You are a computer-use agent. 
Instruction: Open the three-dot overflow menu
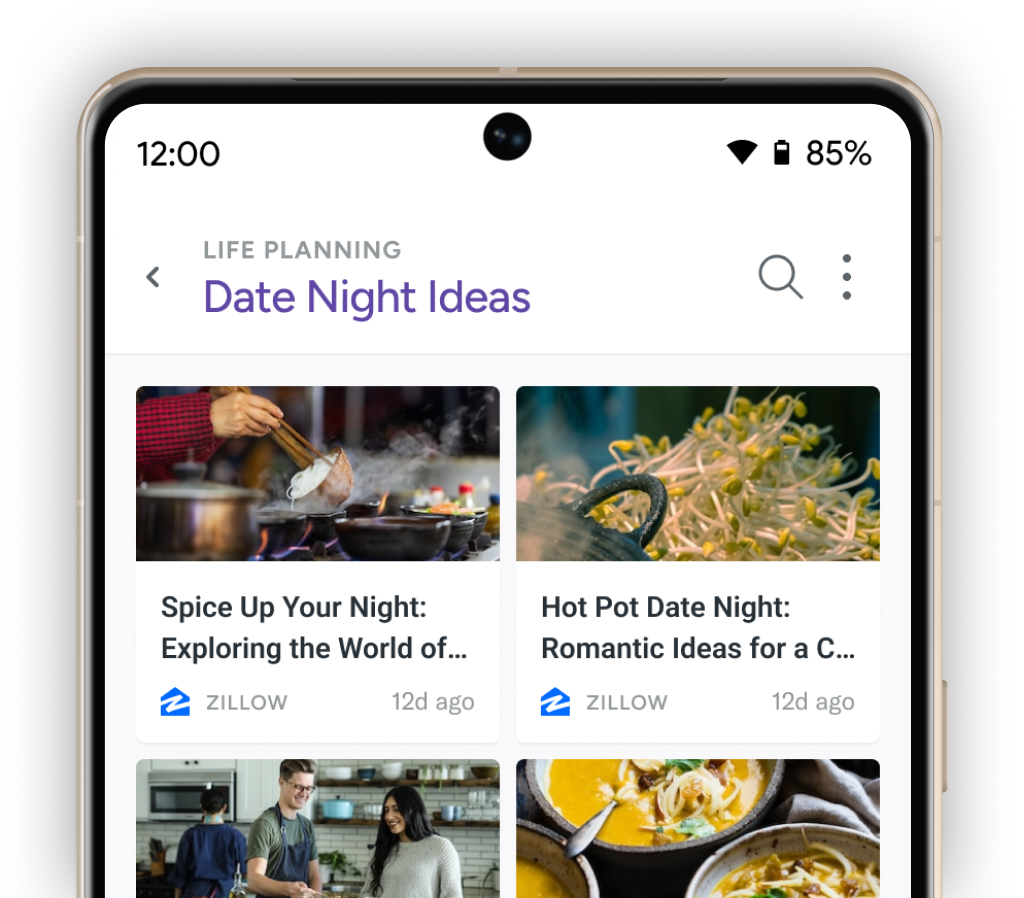pos(846,277)
